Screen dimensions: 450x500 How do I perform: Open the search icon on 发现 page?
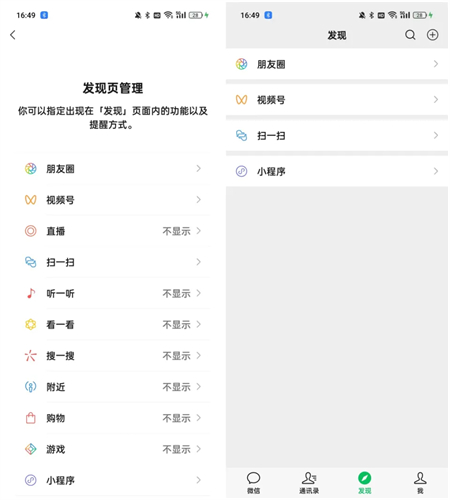[410, 35]
